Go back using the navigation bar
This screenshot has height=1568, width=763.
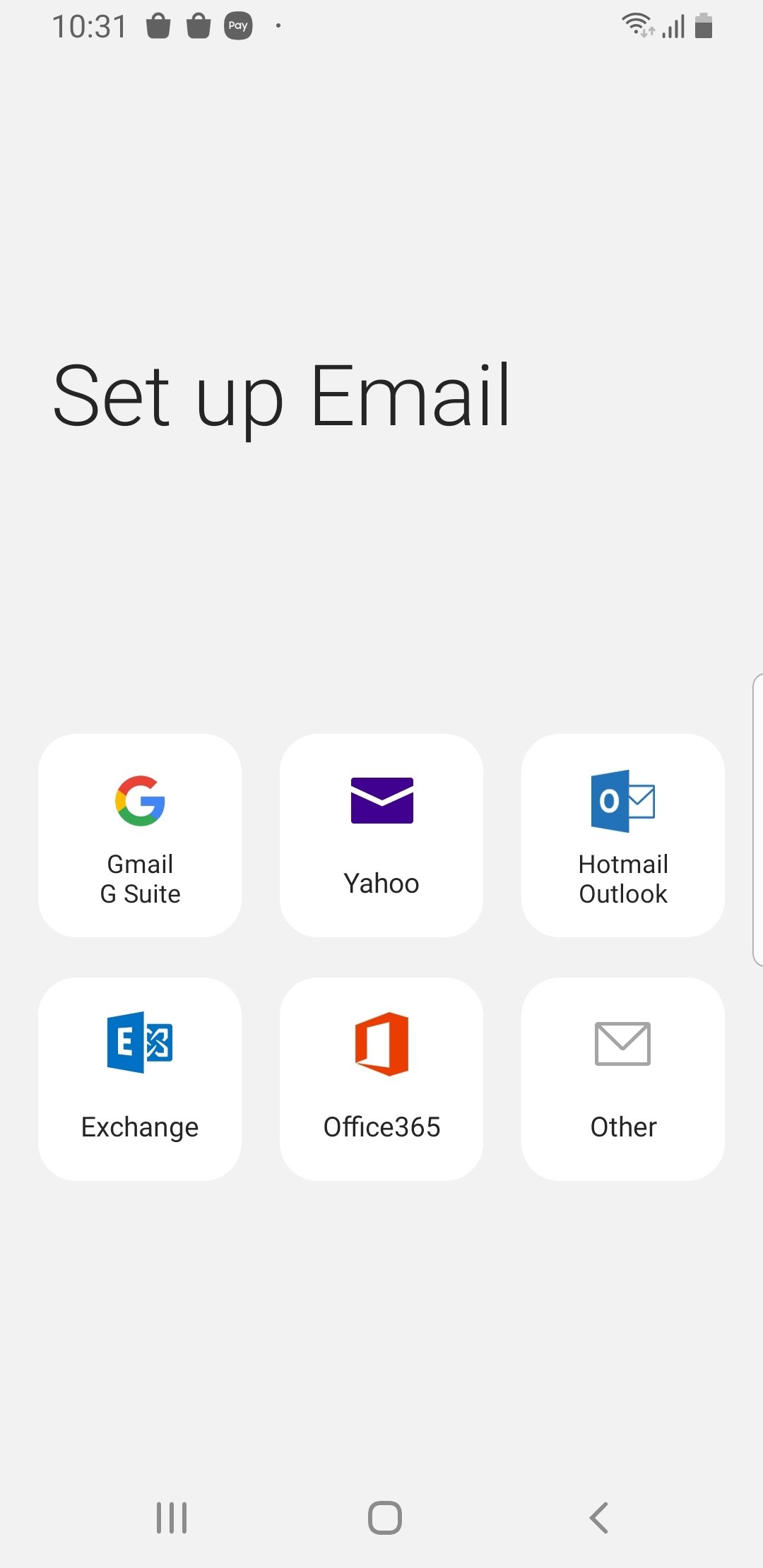(x=598, y=1517)
